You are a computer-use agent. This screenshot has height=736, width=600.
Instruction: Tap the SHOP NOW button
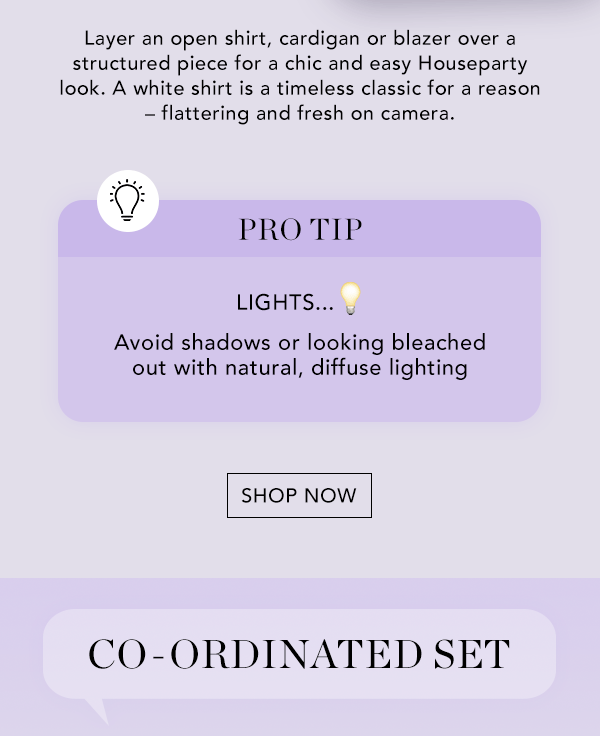point(299,496)
